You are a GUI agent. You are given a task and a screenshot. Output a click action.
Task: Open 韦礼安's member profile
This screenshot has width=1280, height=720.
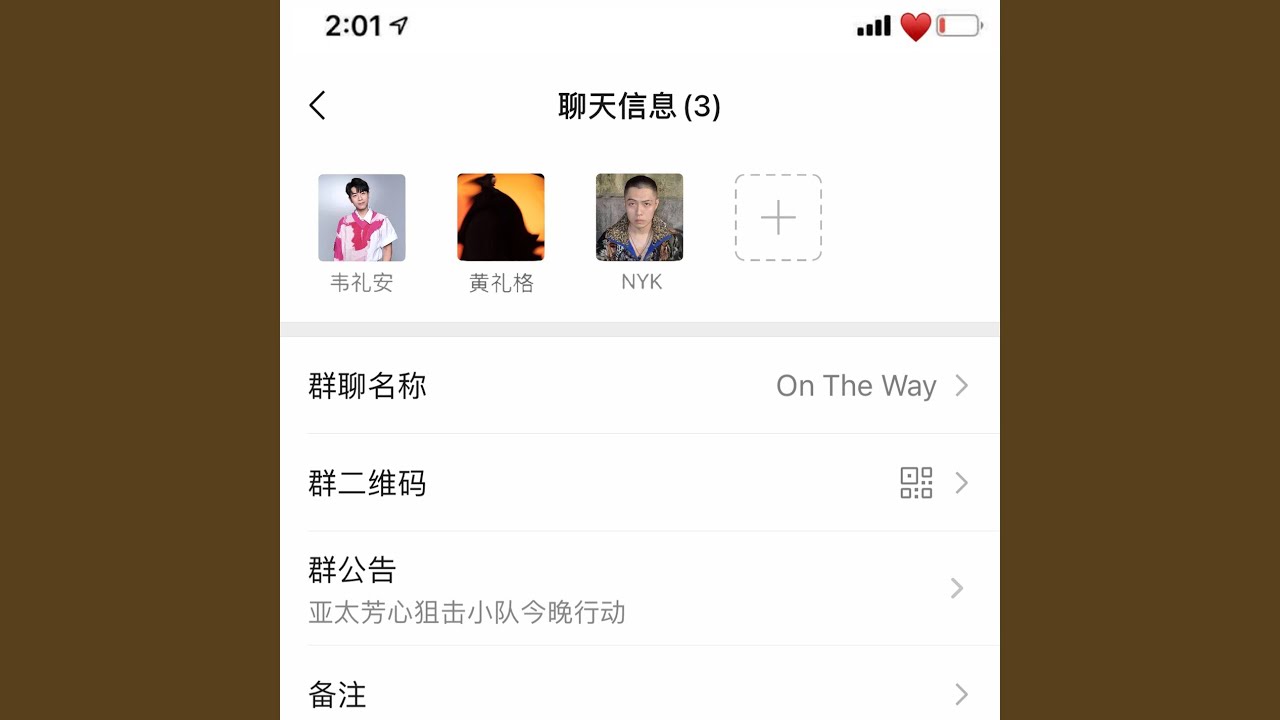[362, 218]
